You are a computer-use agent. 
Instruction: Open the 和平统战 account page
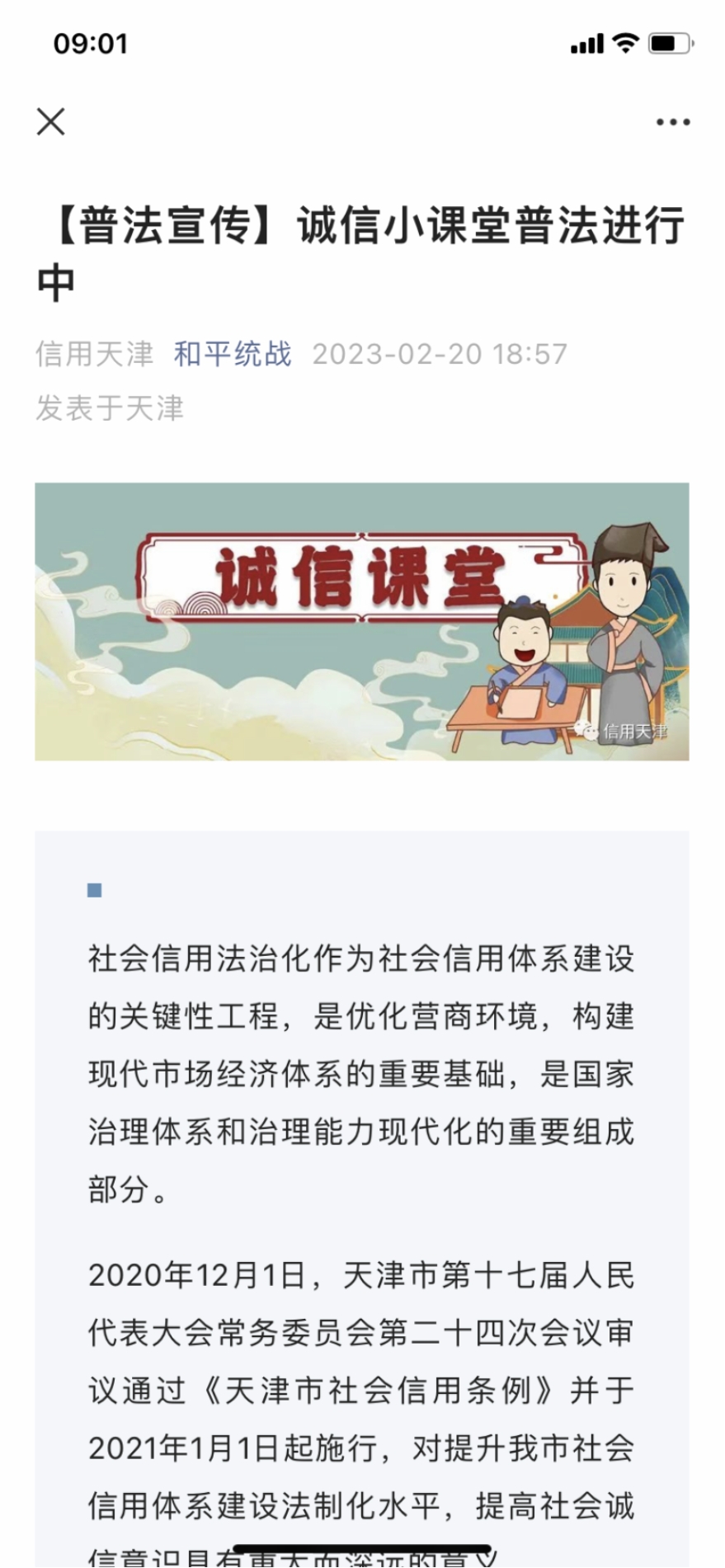coord(233,354)
